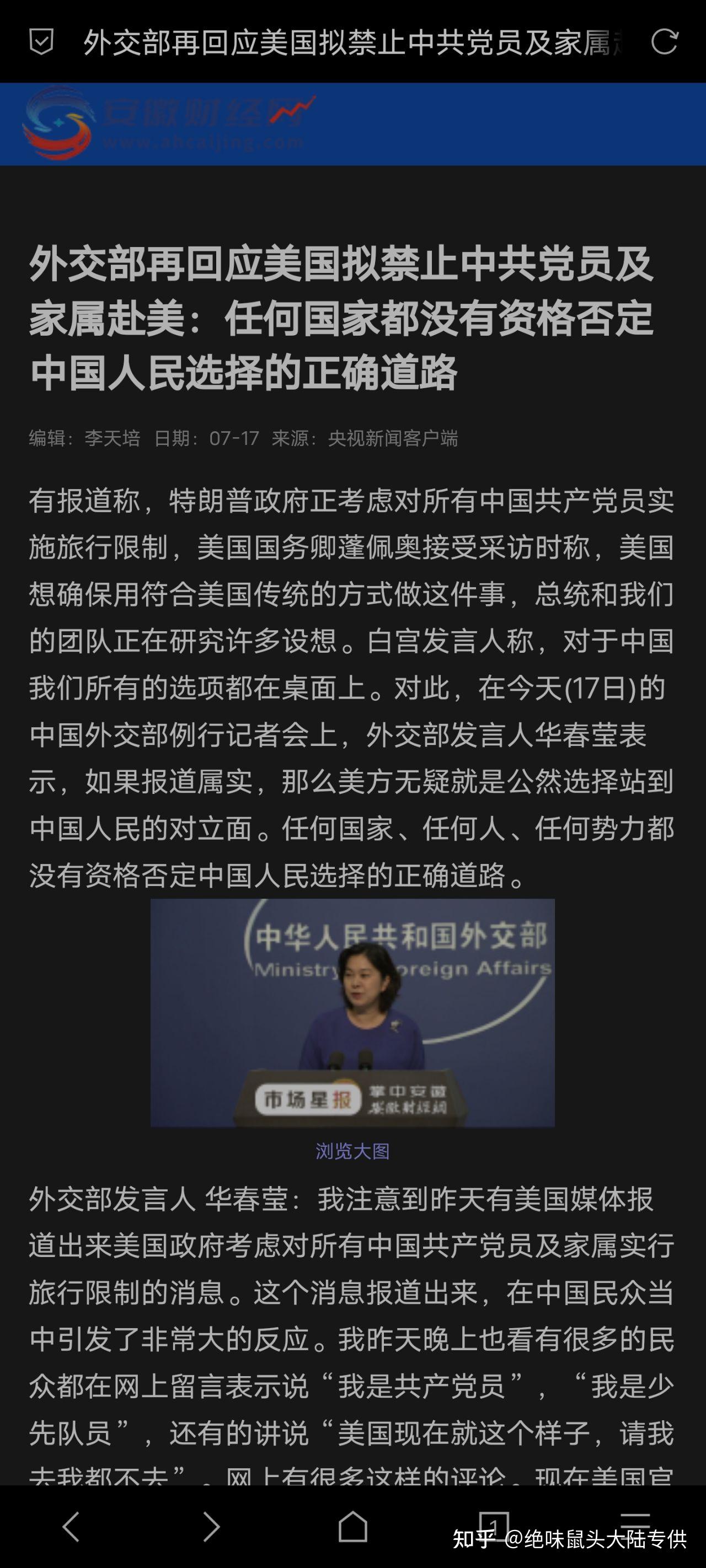The height and width of the screenshot is (1568, 706).
Task: Reload the page with the refresh icon
Action: [x=664, y=42]
